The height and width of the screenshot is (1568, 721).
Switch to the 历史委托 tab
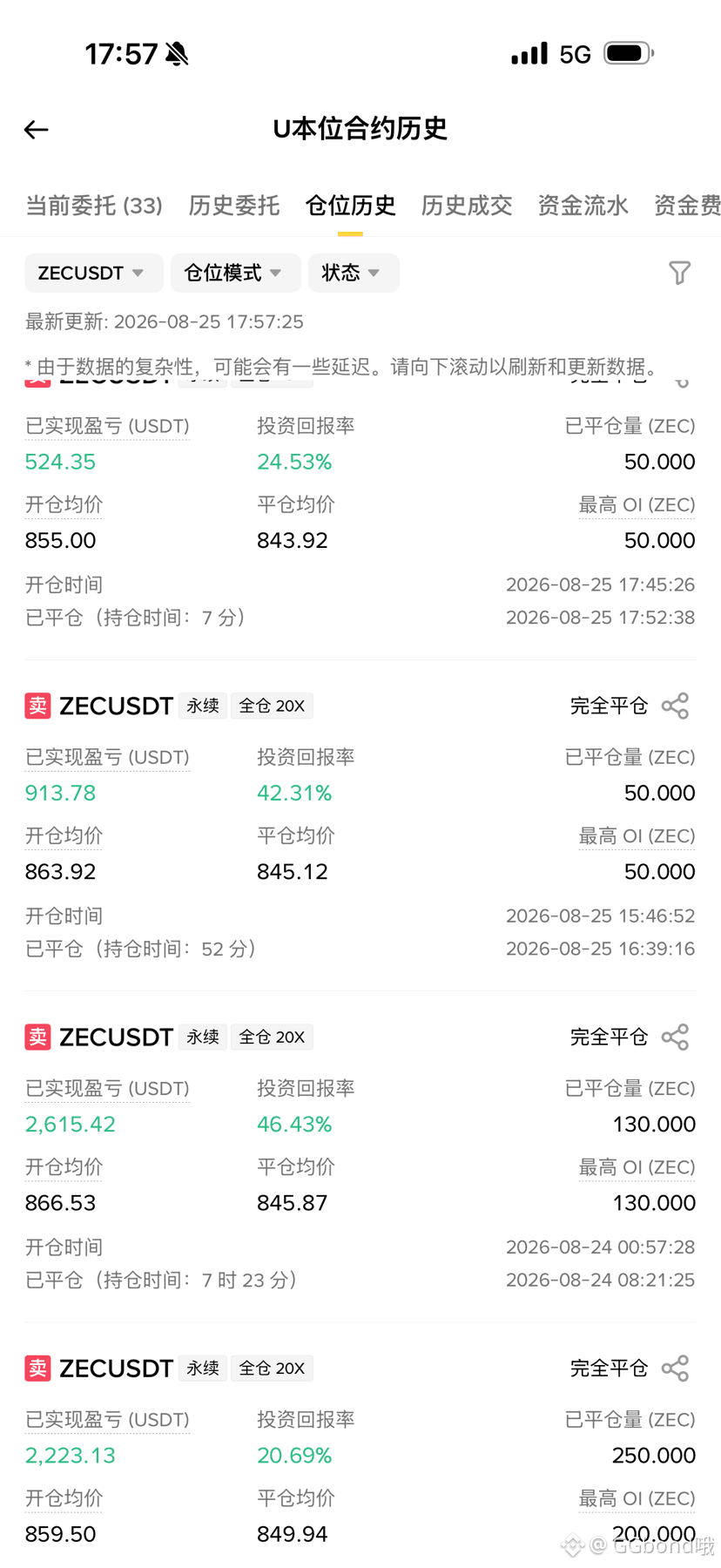tap(234, 206)
